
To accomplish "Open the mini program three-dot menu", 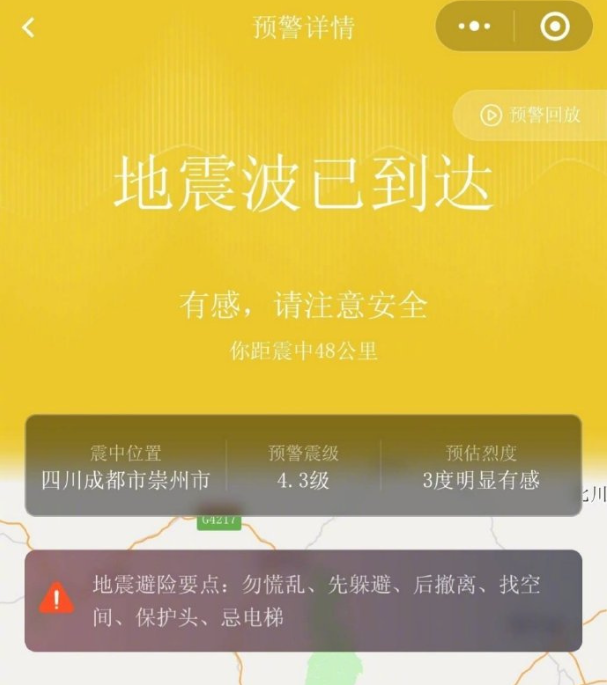I will (x=474, y=27).
